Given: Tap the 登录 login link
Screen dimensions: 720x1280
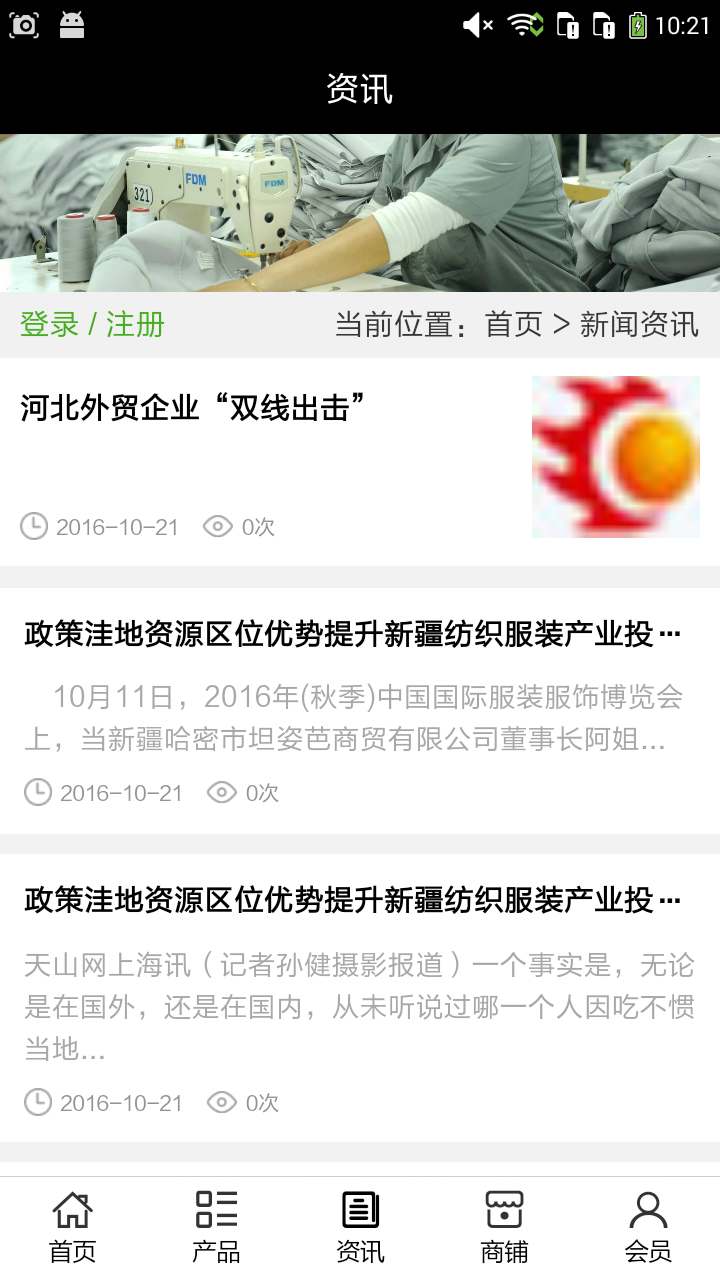Looking at the screenshot, I should point(49,325).
